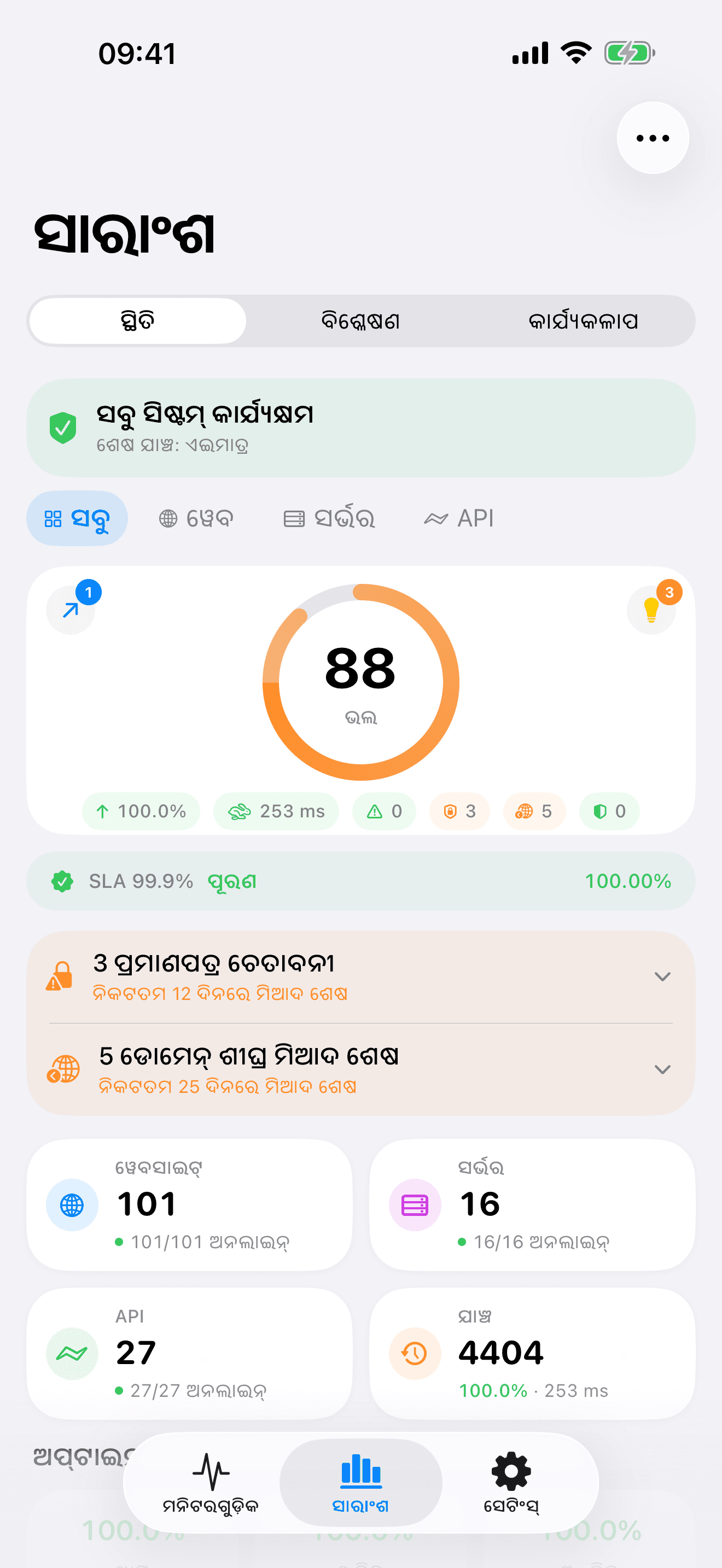Tap the 88 score progress ring
Image resolution: width=722 pixels, height=1568 pixels.
tap(360, 681)
